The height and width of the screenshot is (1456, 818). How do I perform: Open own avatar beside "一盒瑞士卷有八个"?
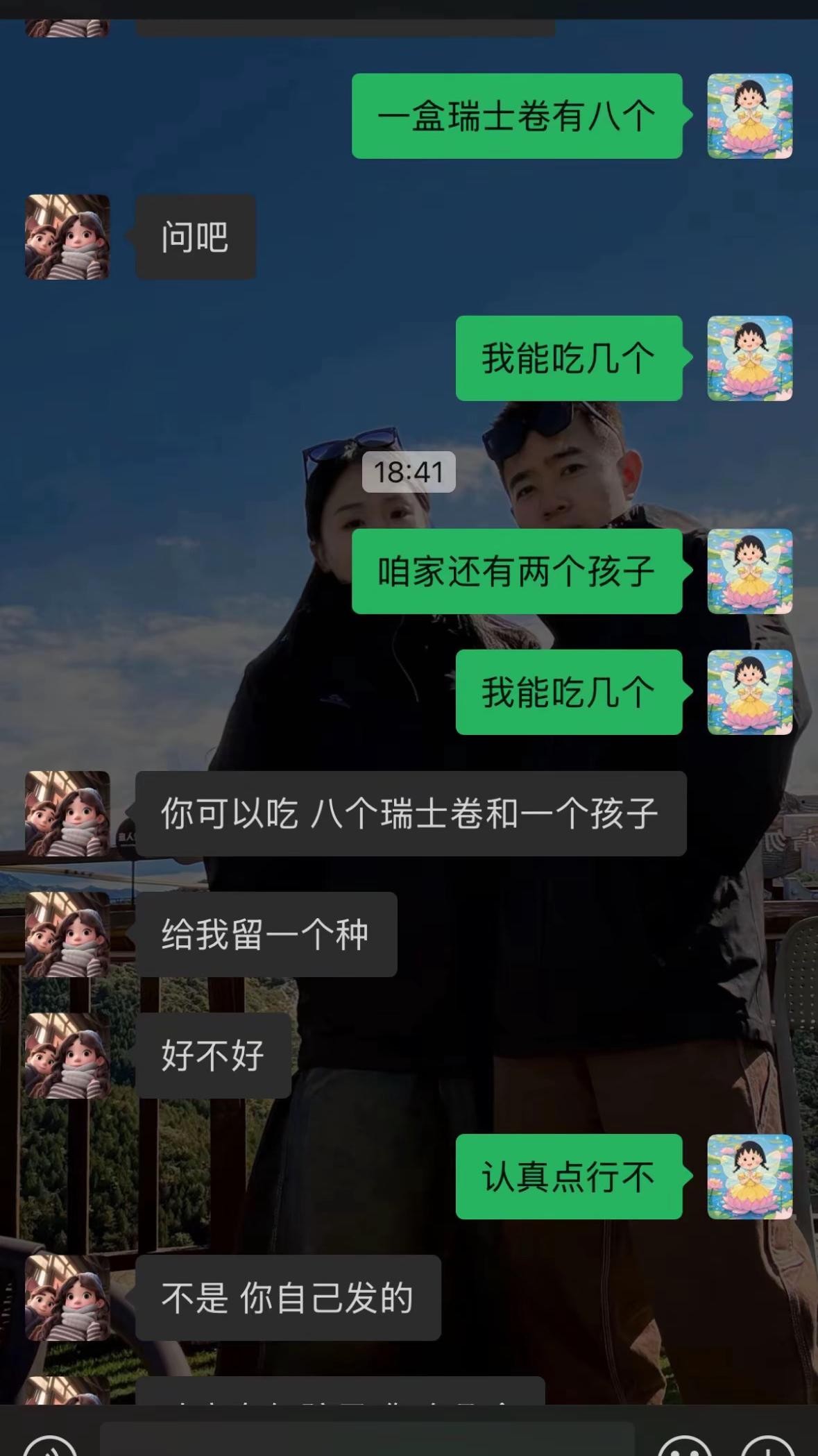click(749, 117)
